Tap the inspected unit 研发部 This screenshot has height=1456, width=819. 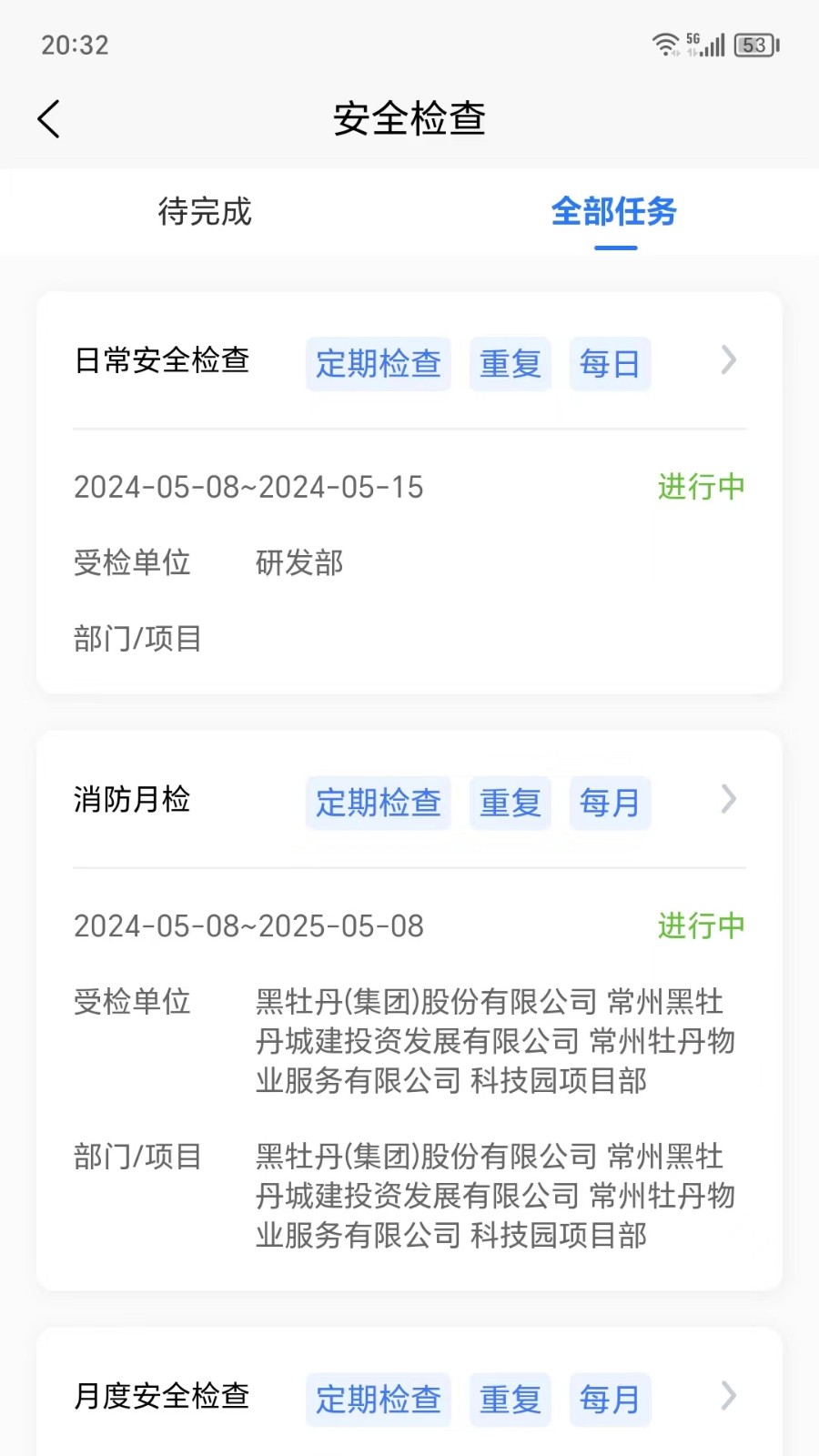[x=298, y=563]
